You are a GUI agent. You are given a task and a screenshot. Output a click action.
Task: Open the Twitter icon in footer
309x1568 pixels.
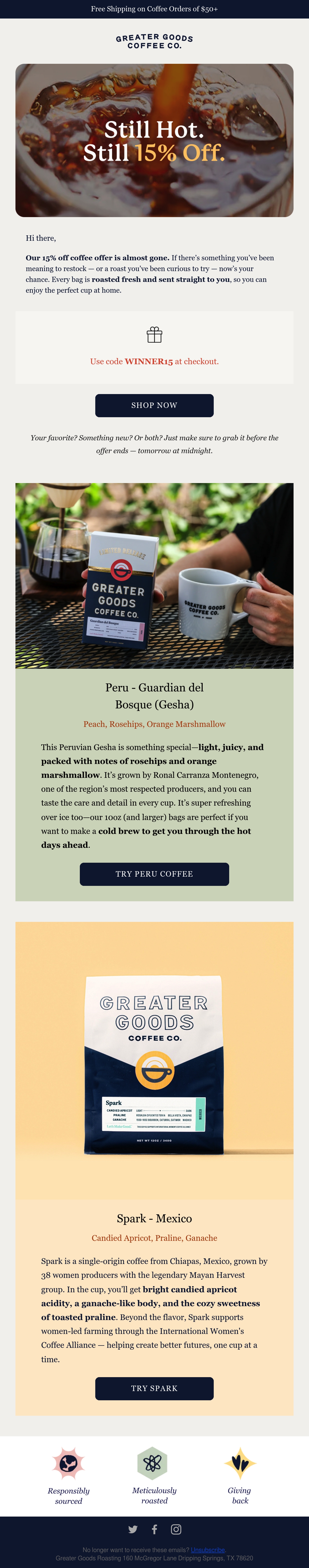click(133, 1530)
